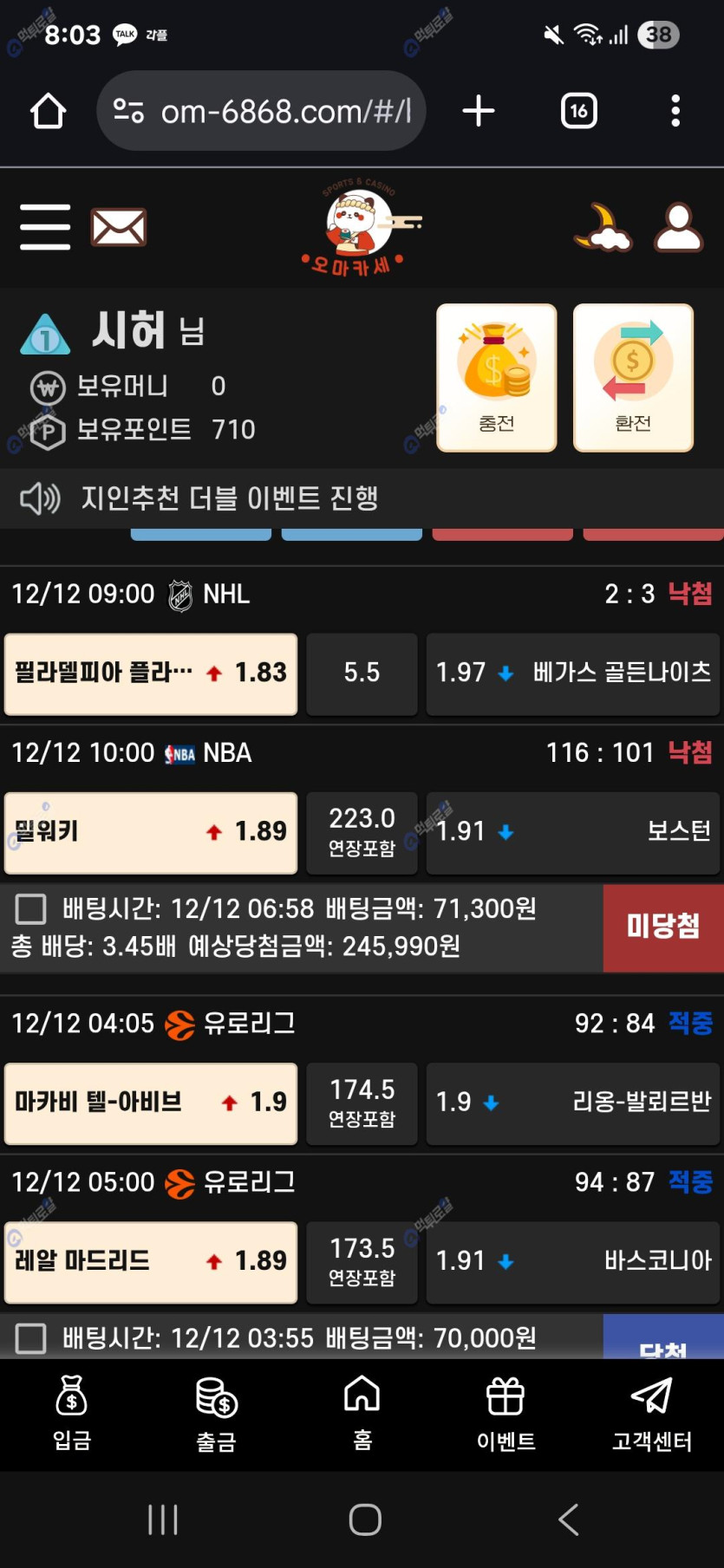Go to the 홈 tab

[362, 1413]
